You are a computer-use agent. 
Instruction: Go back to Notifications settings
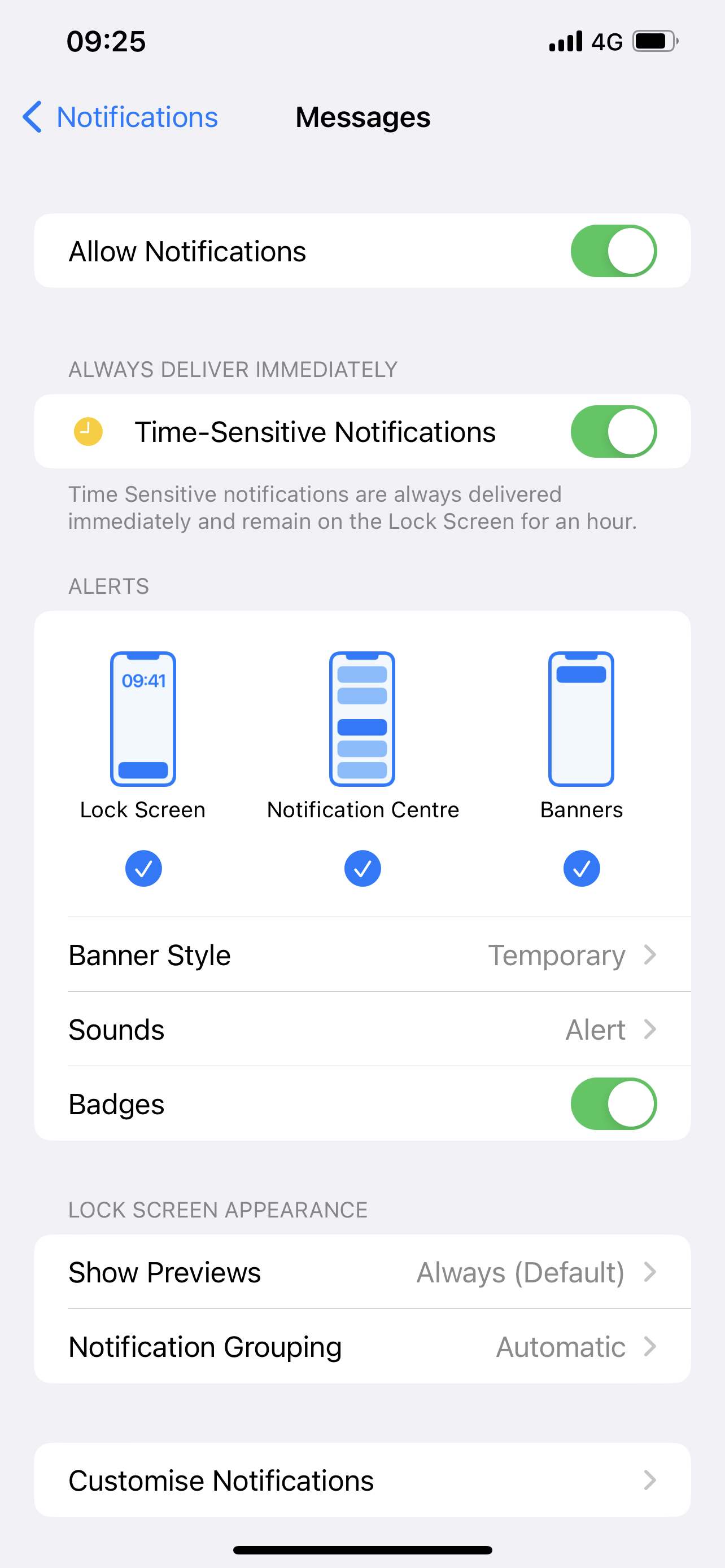pyautogui.click(x=120, y=117)
